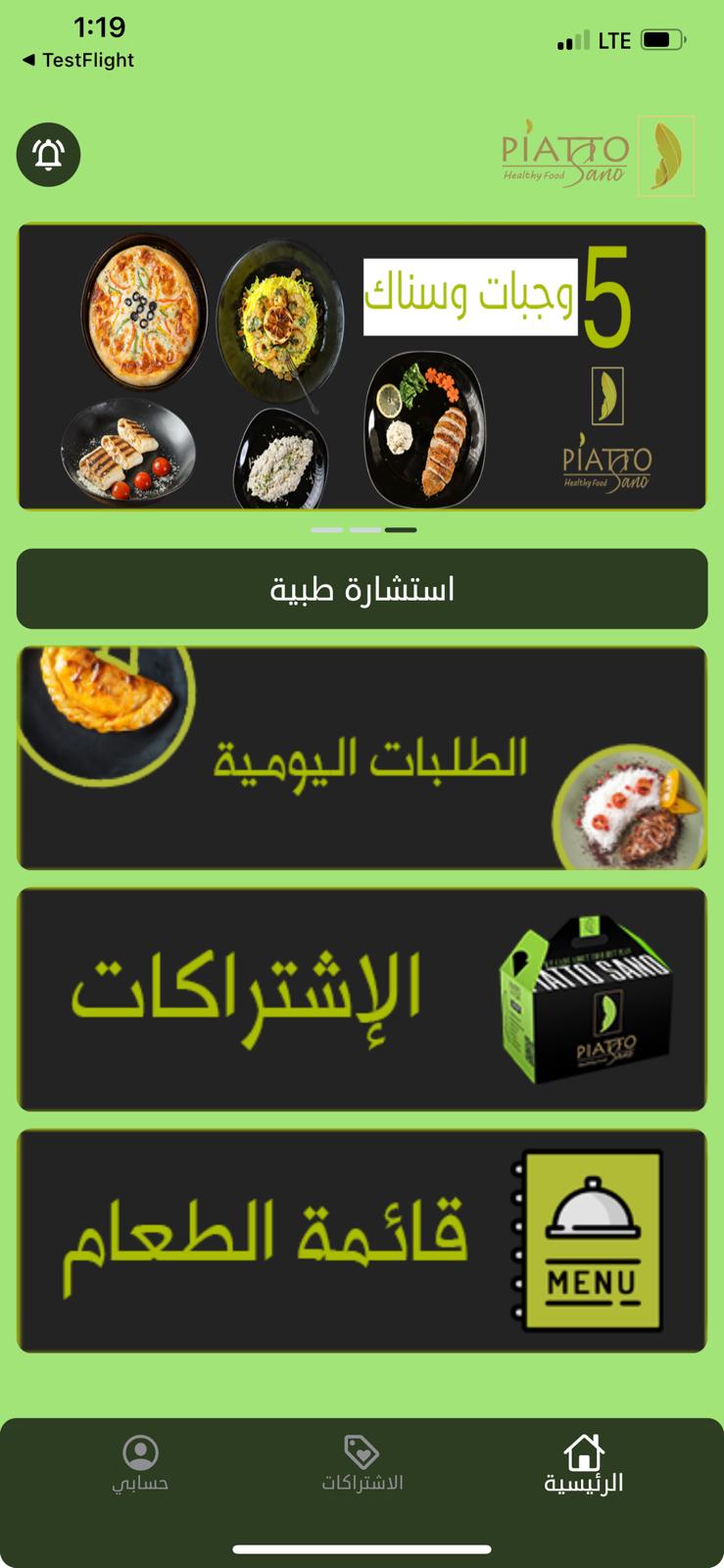Open the الطلبات اليومية card
The image size is (724, 1568).
pos(362,758)
